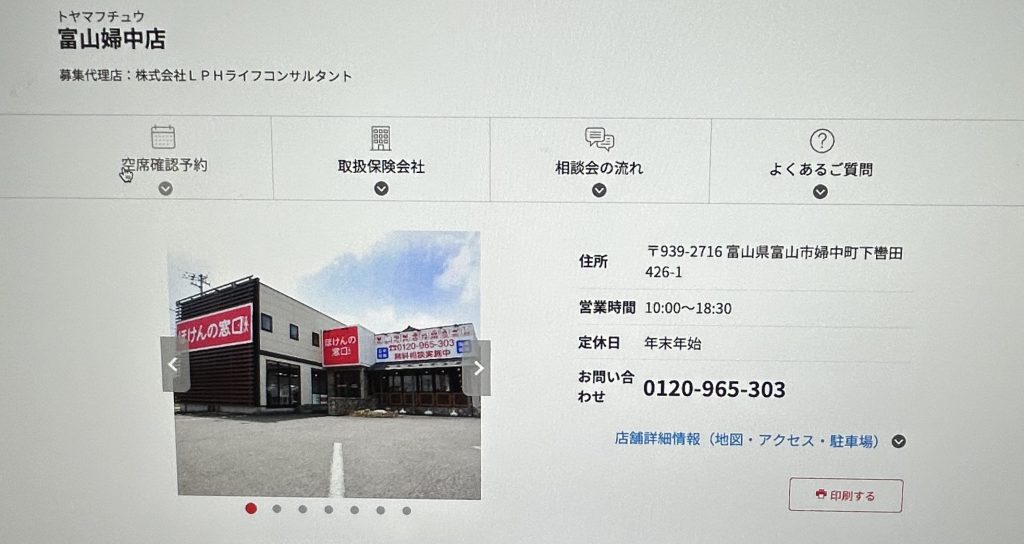Select the last carousel page dot
Image resolution: width=1024 pixels, height=544 pixels.
pyautogui.click(x=406, y=511)
